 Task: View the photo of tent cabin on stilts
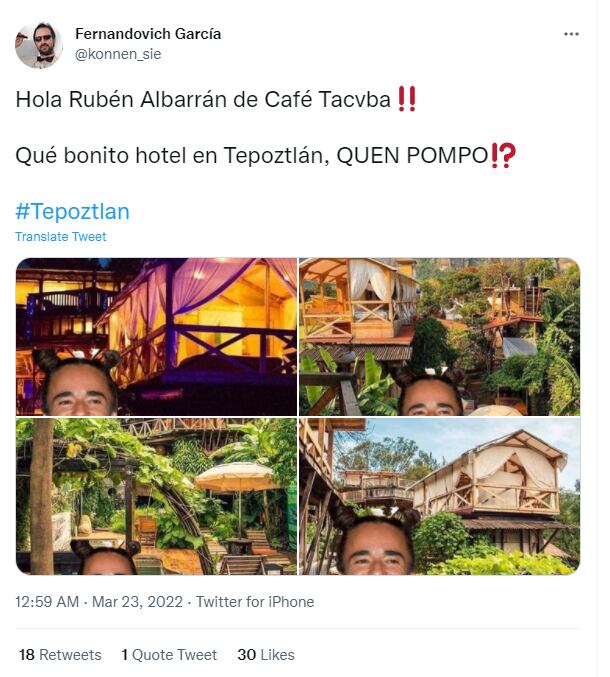click(x=439, y=496)
